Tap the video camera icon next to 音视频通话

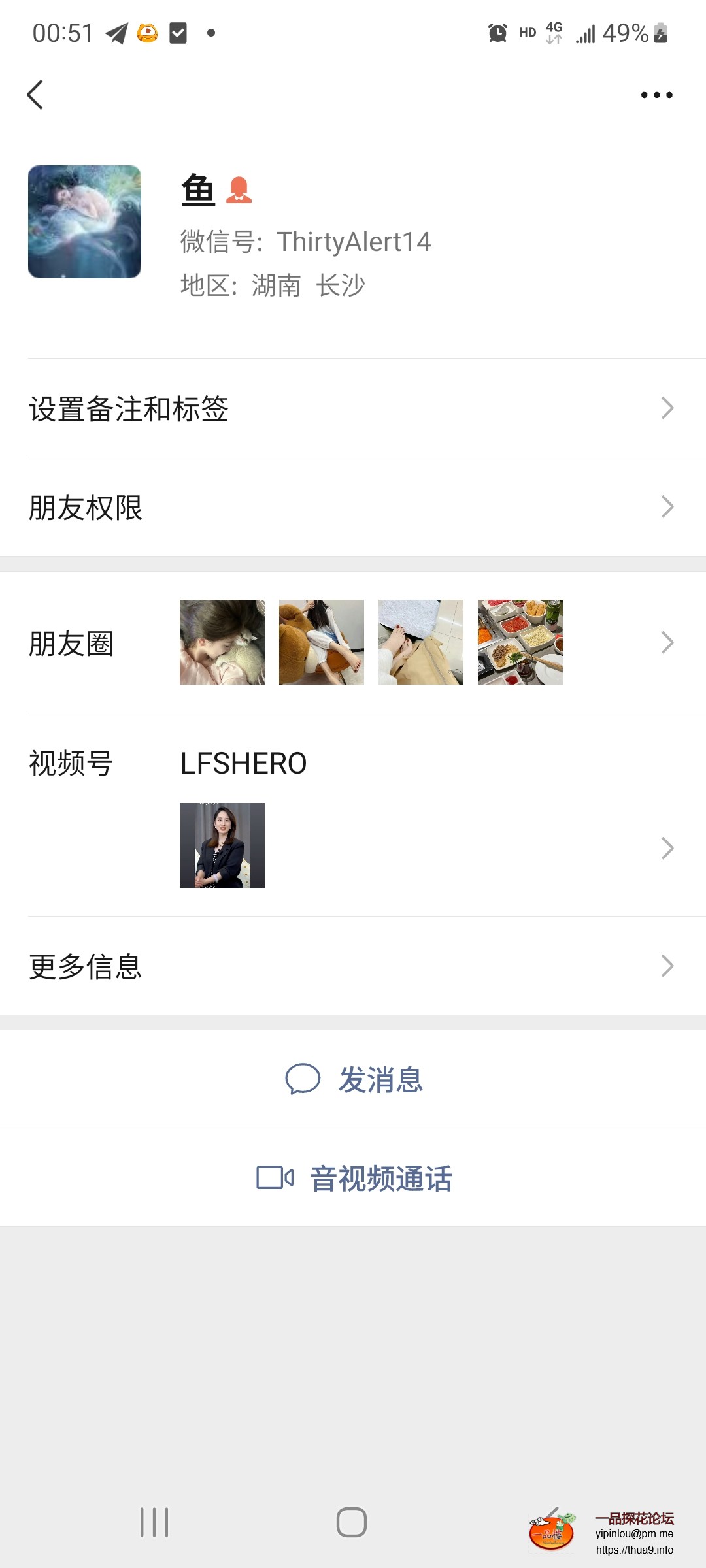click(x=275, y=1178)
